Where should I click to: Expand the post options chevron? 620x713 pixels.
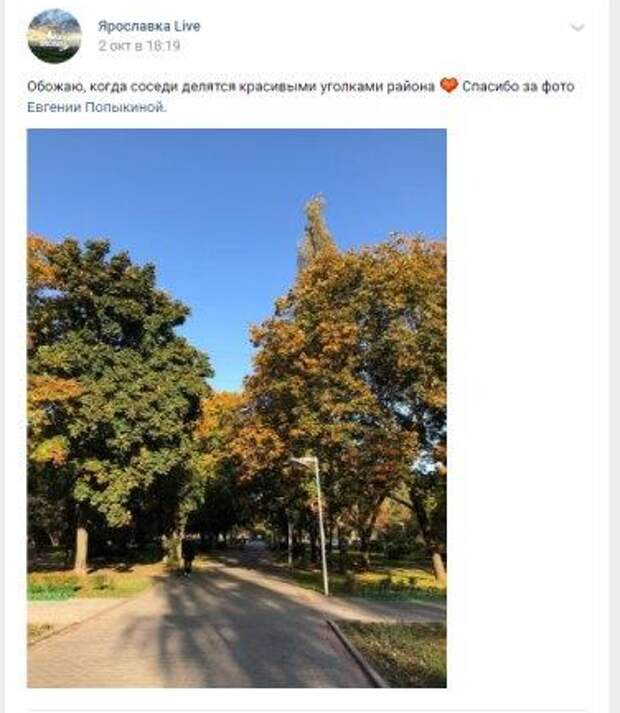point(577,28)
